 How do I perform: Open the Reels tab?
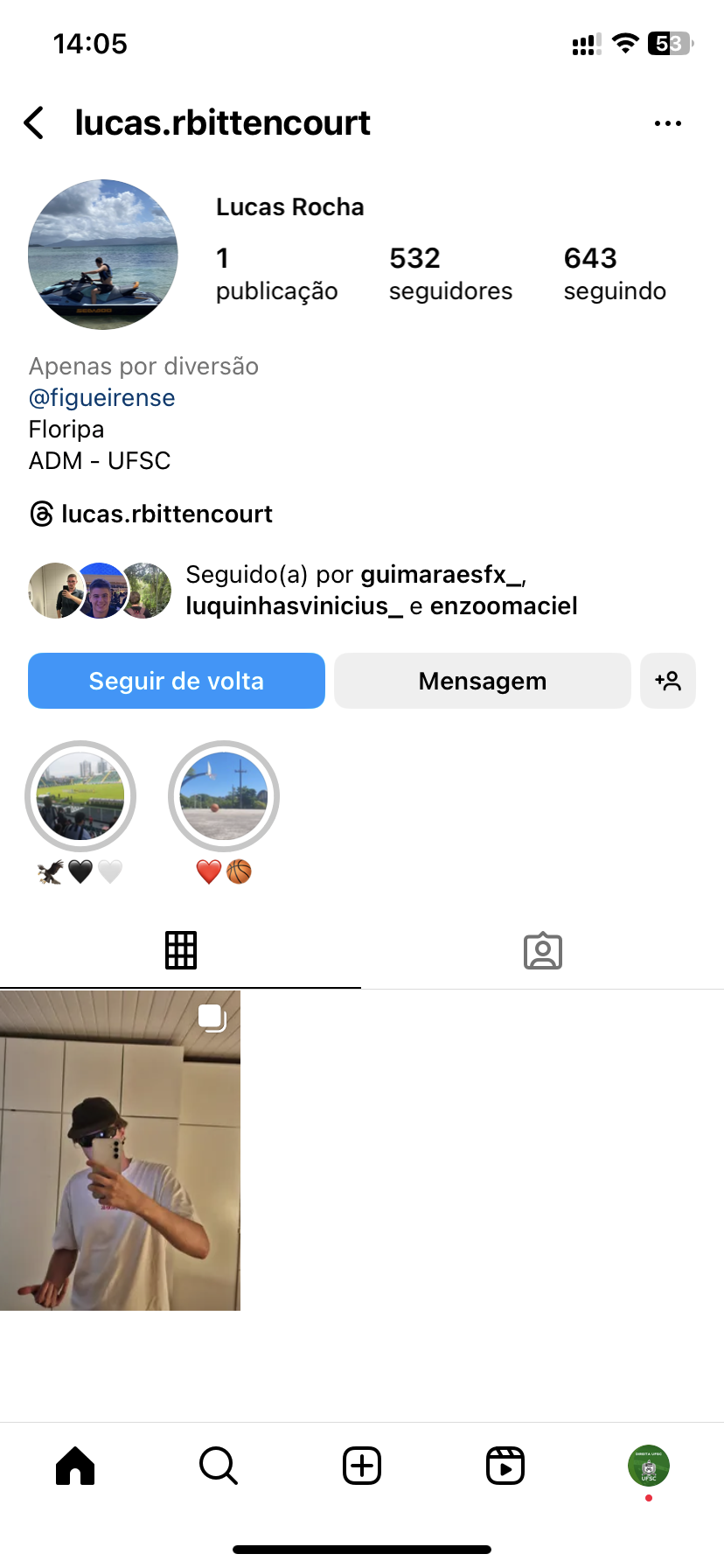pyautogui.click(x=505, y=1466)
